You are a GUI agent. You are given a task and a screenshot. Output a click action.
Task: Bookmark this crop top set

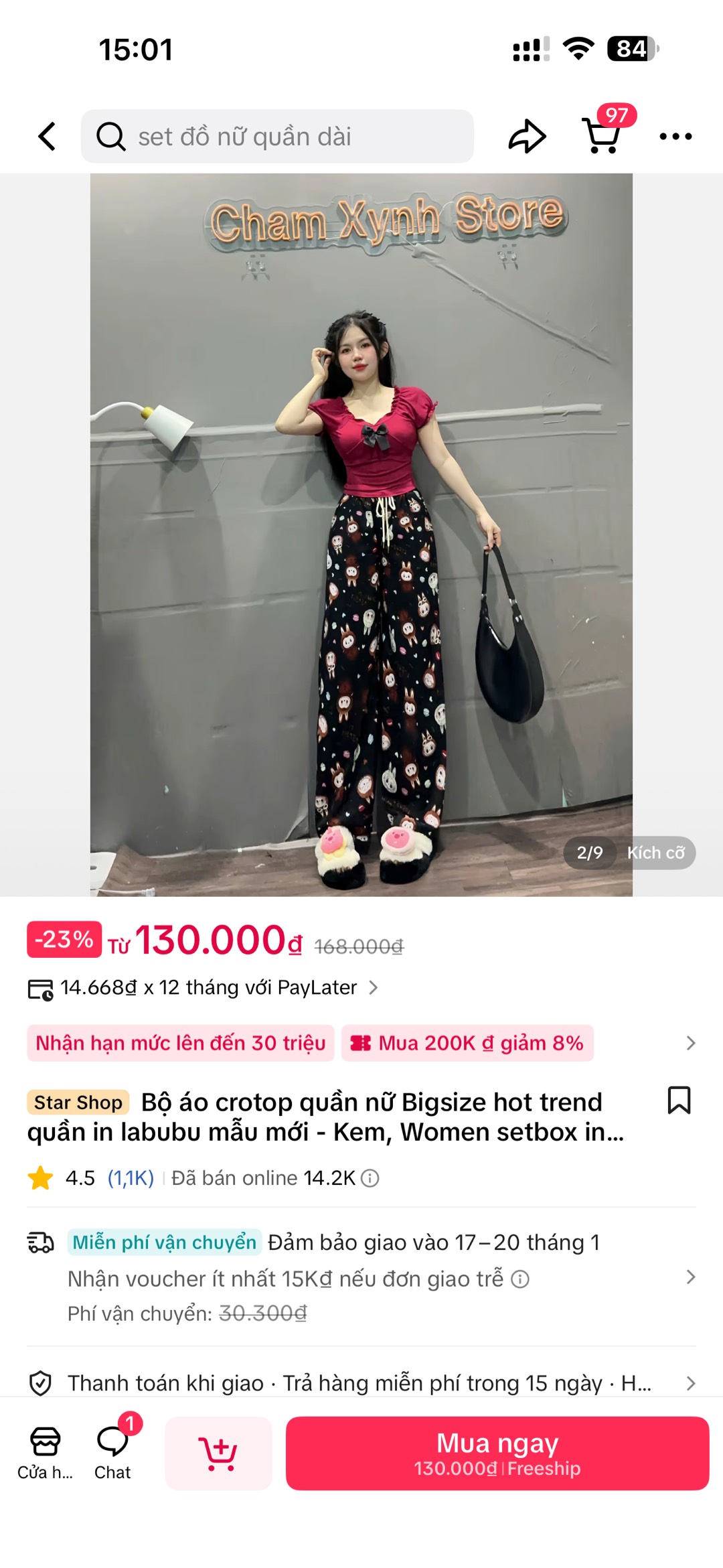tap(679, 1100)
